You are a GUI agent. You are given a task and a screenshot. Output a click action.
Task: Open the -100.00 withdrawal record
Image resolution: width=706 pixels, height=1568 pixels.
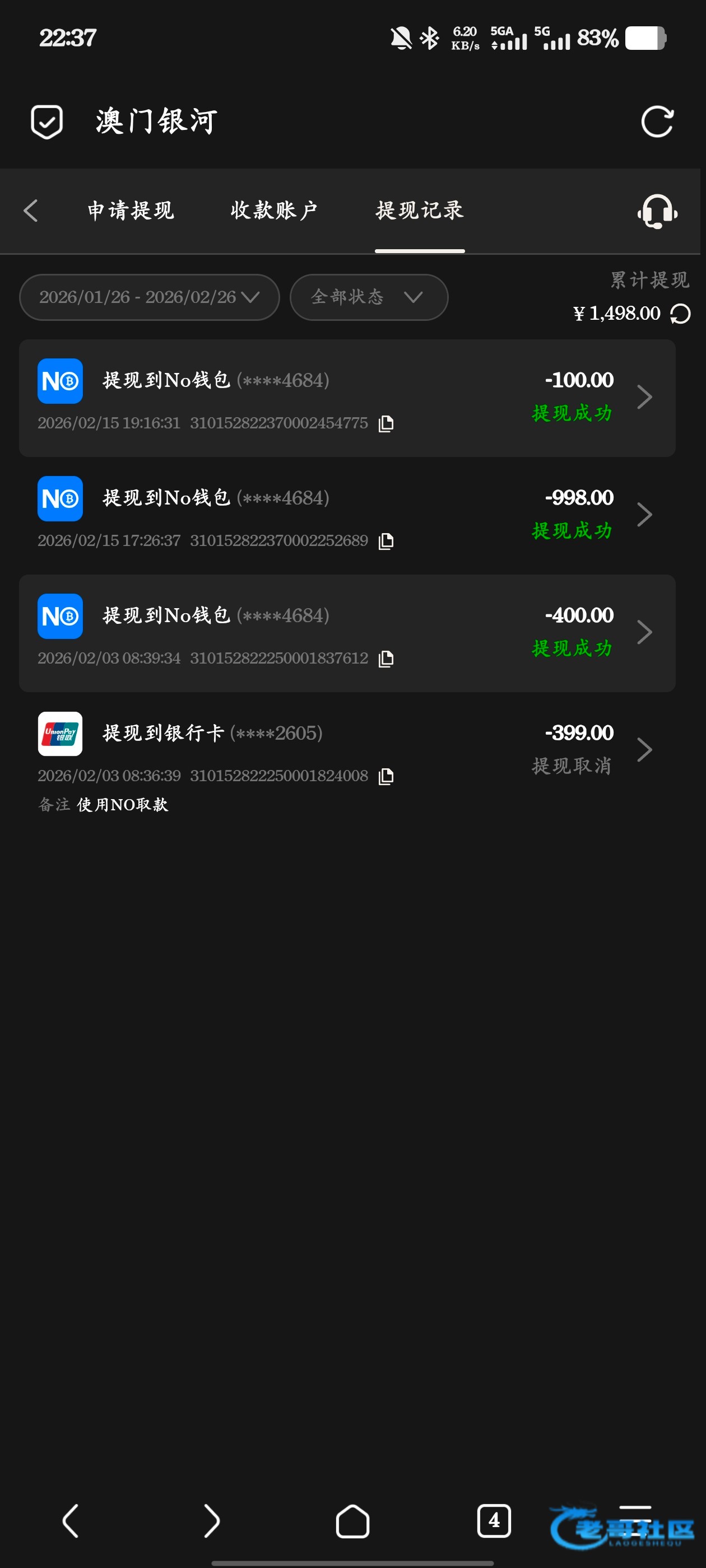tap(347, 398)
